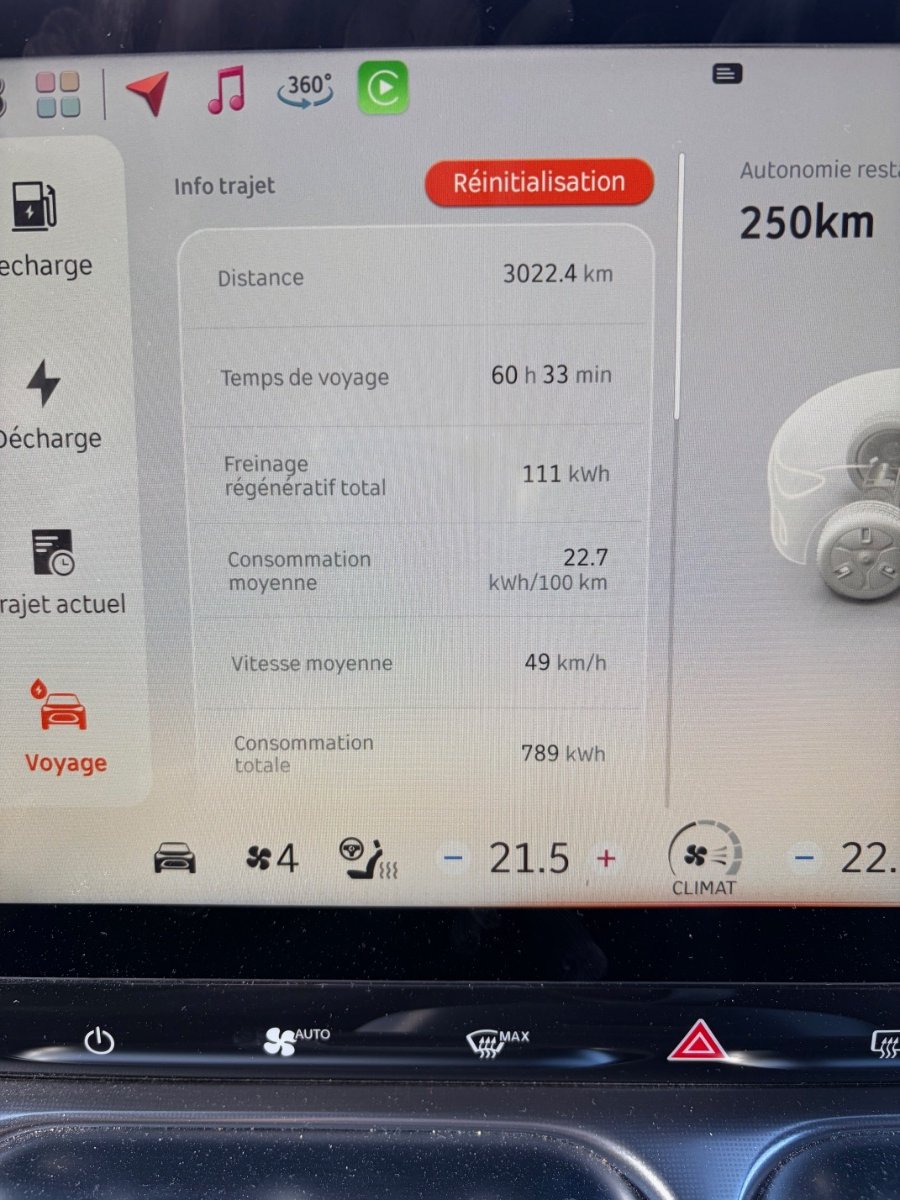Open the CLIMAT panel

click(704, 860)
